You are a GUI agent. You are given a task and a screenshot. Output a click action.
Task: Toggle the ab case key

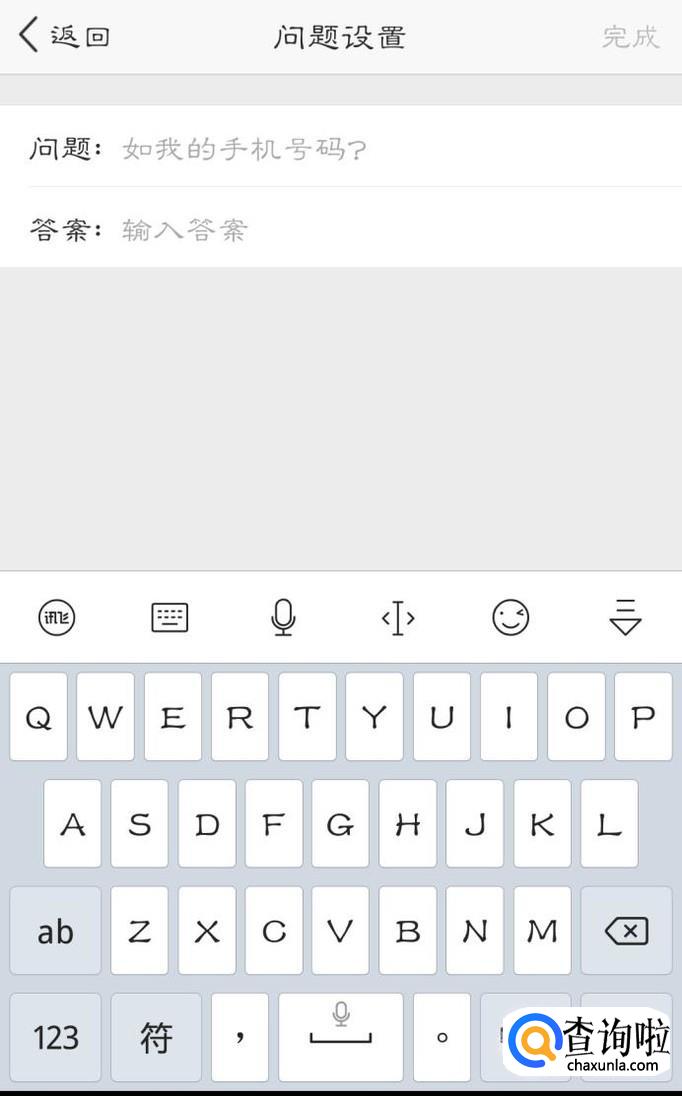pos(56,931)
